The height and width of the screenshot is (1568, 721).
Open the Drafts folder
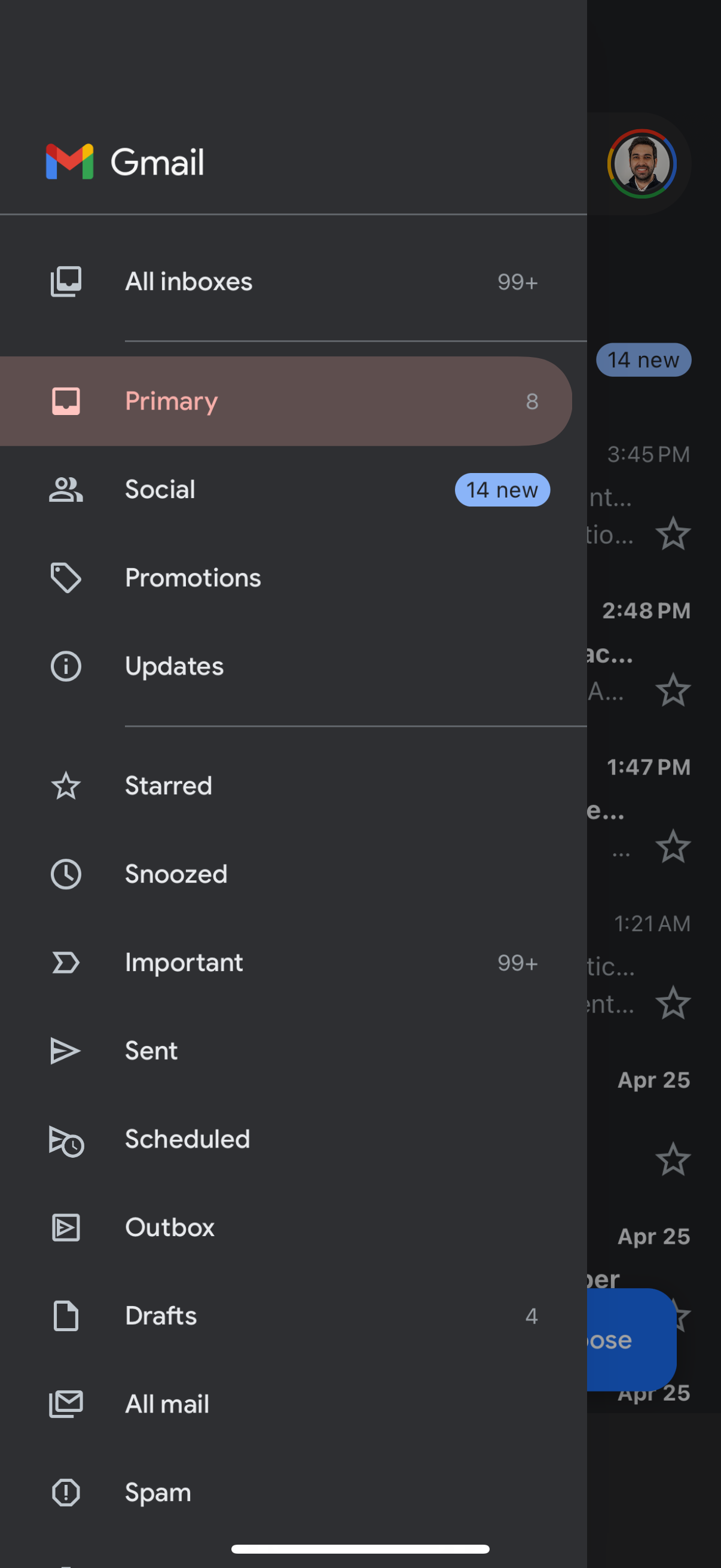pos(161,1316)
